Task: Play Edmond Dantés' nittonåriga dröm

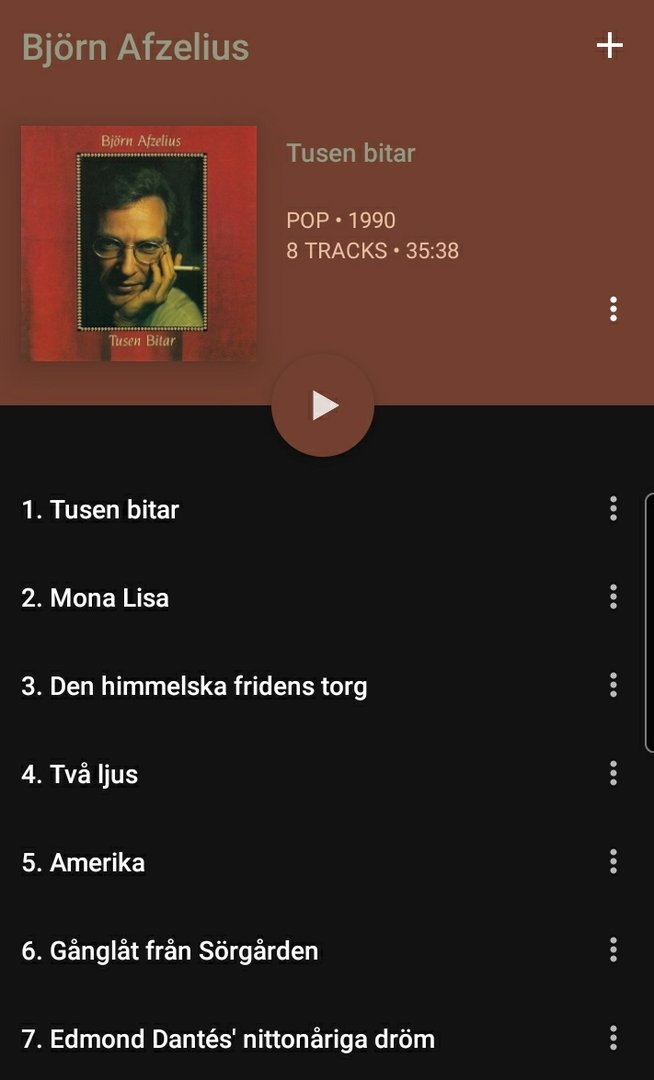Action: [x=228, y=1038]
